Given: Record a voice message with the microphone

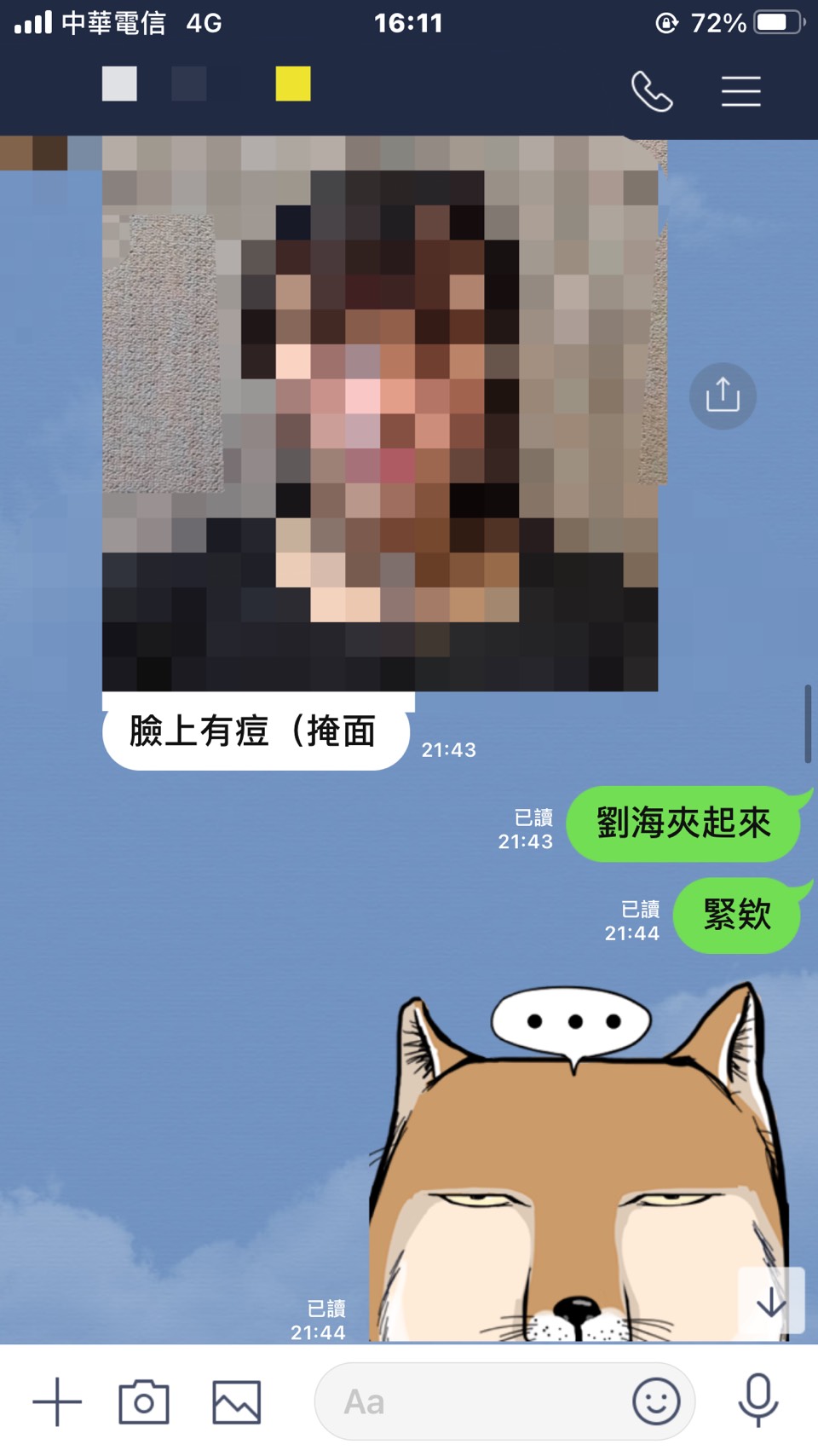Looking at the screenshot, I should [758, 1400].
